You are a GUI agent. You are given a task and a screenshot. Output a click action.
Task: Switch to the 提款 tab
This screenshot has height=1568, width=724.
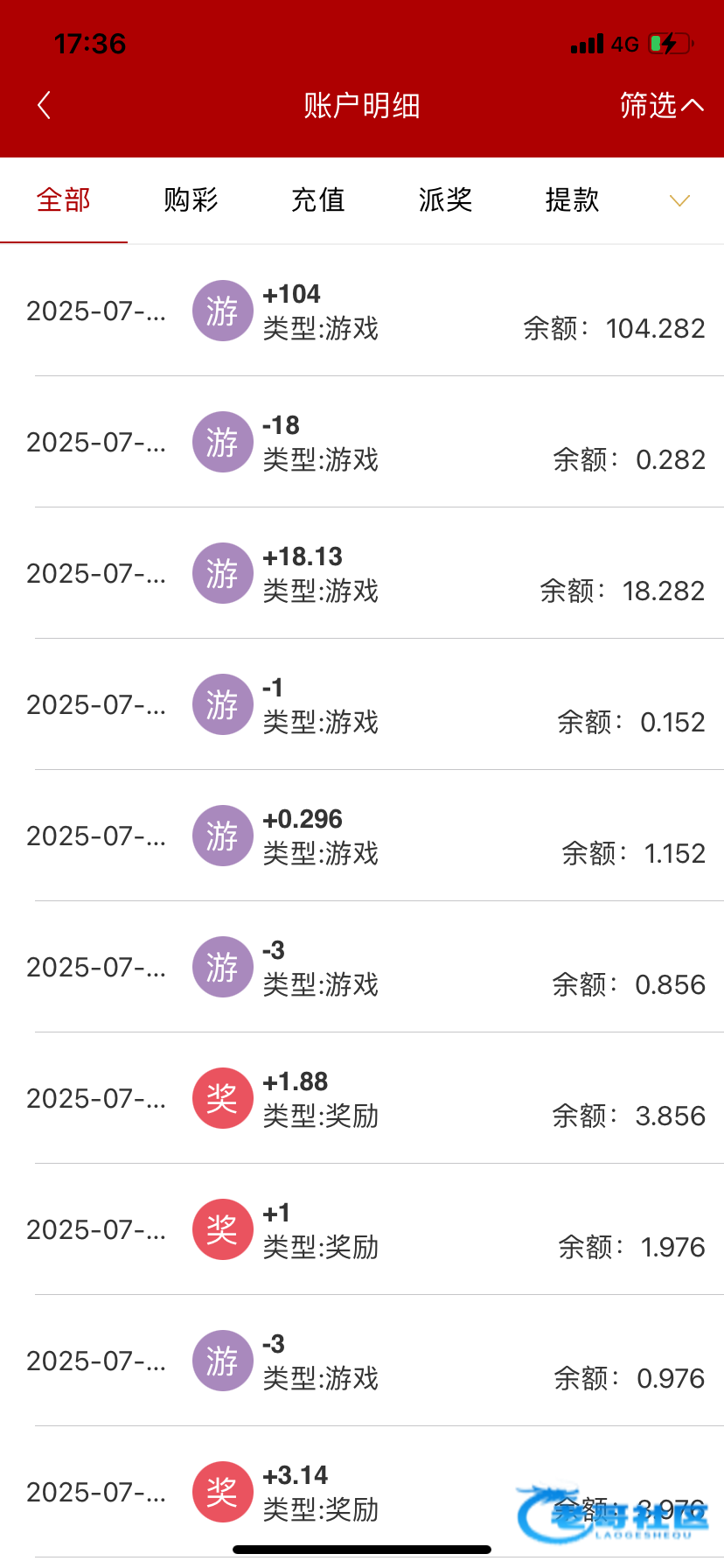pos(573,199)
